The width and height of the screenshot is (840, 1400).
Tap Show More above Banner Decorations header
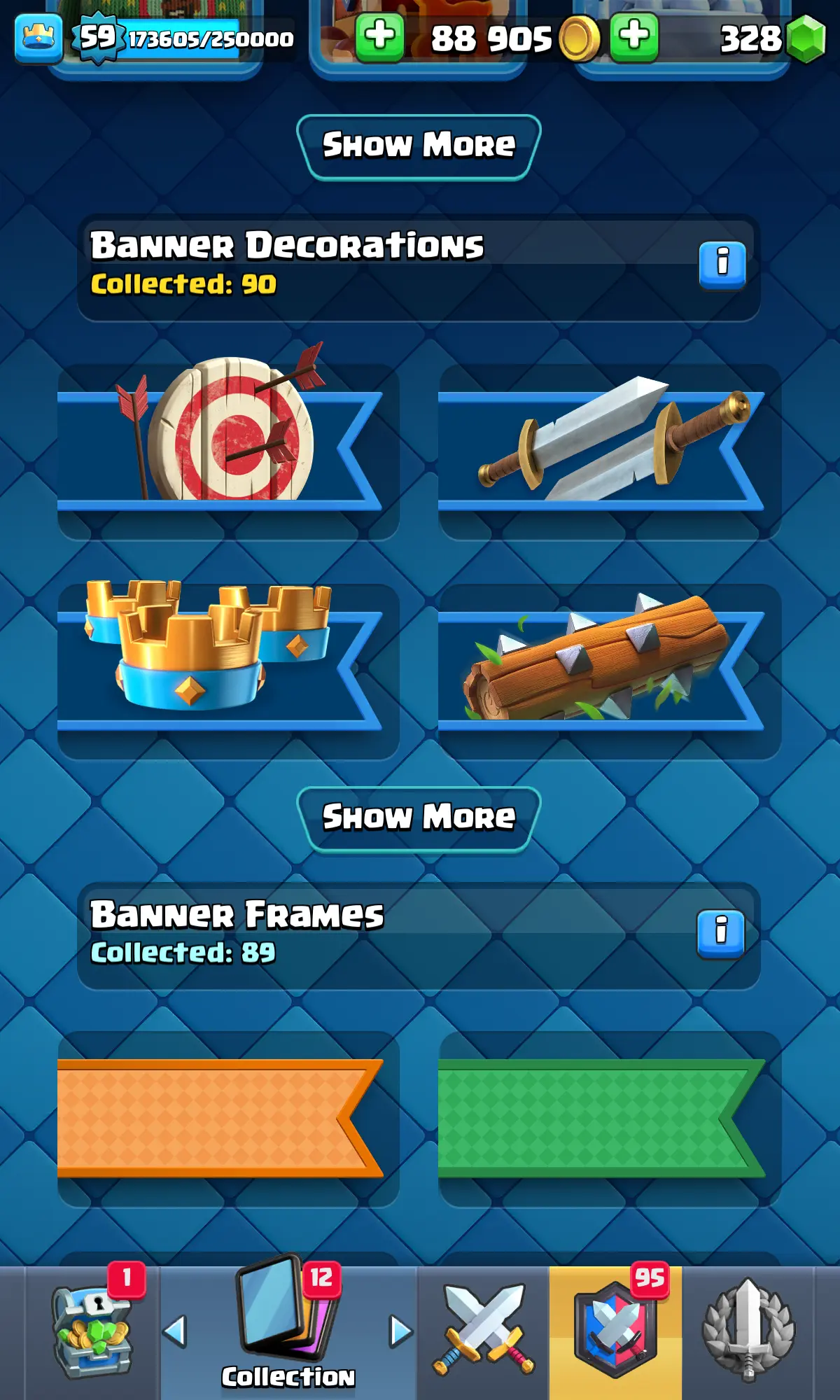tap(419, 146)
